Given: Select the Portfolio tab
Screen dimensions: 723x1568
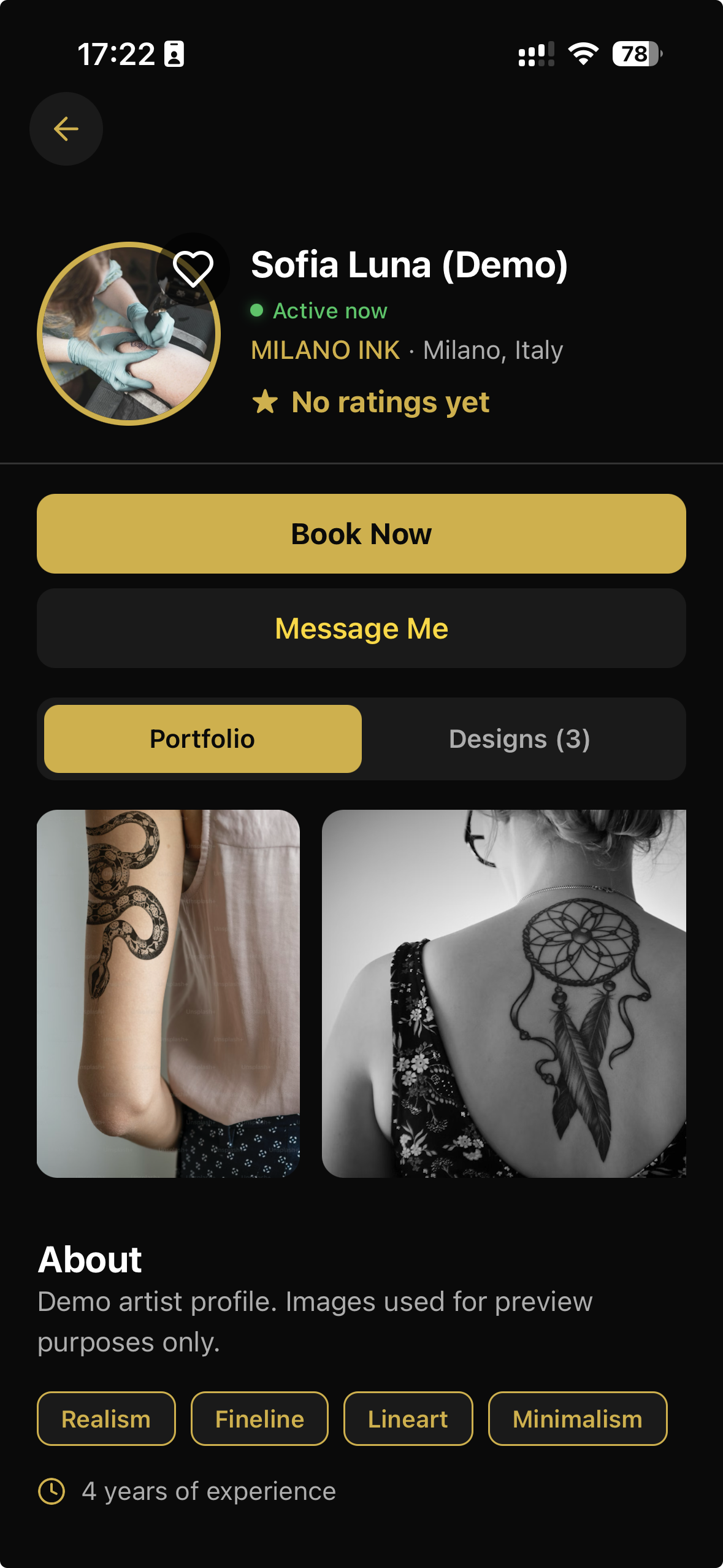Looking at the screenshot, I should pos(201,739).
